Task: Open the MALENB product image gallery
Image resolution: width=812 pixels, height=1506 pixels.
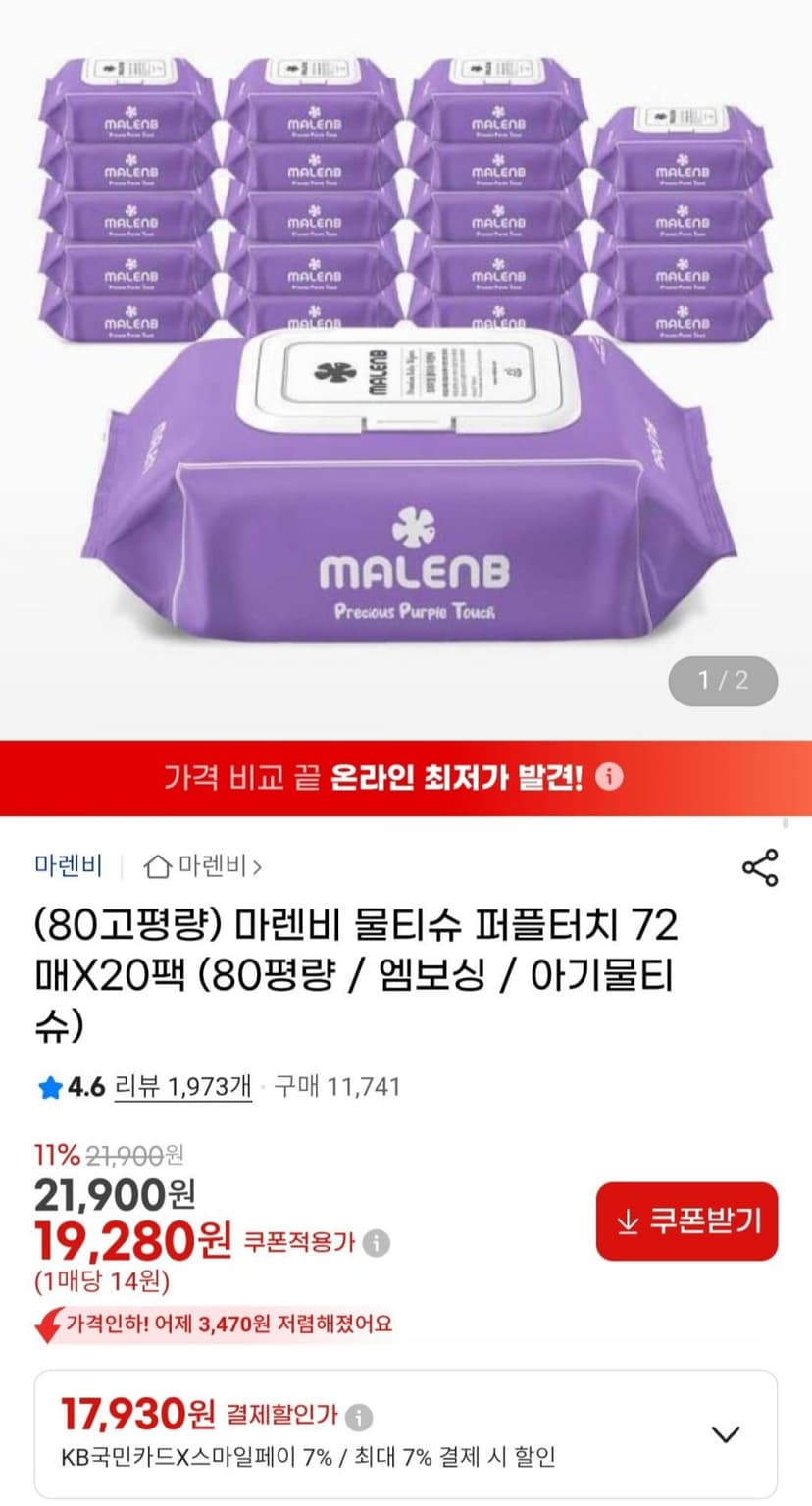Action: coord(406,368)
